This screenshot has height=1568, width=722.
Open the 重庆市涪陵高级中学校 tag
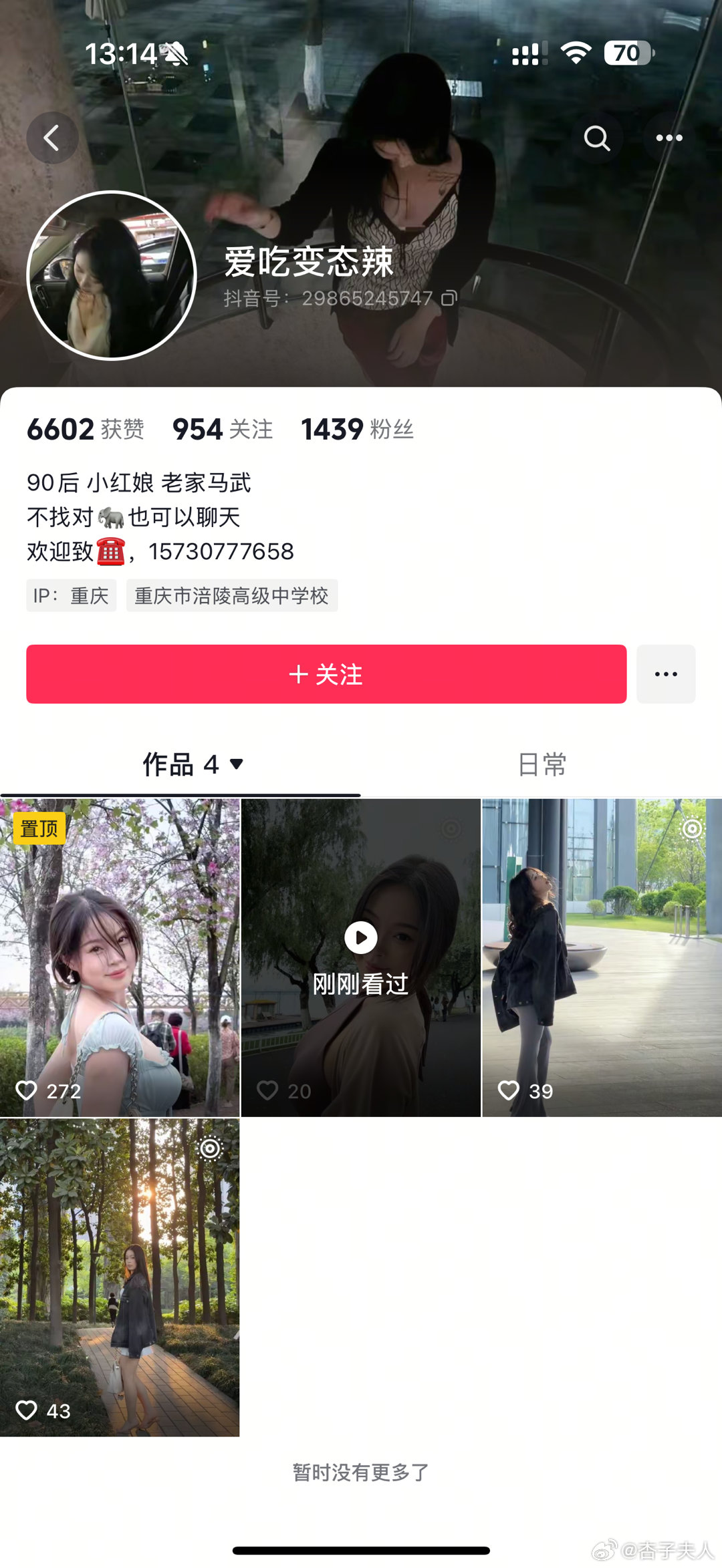[231, 595]
